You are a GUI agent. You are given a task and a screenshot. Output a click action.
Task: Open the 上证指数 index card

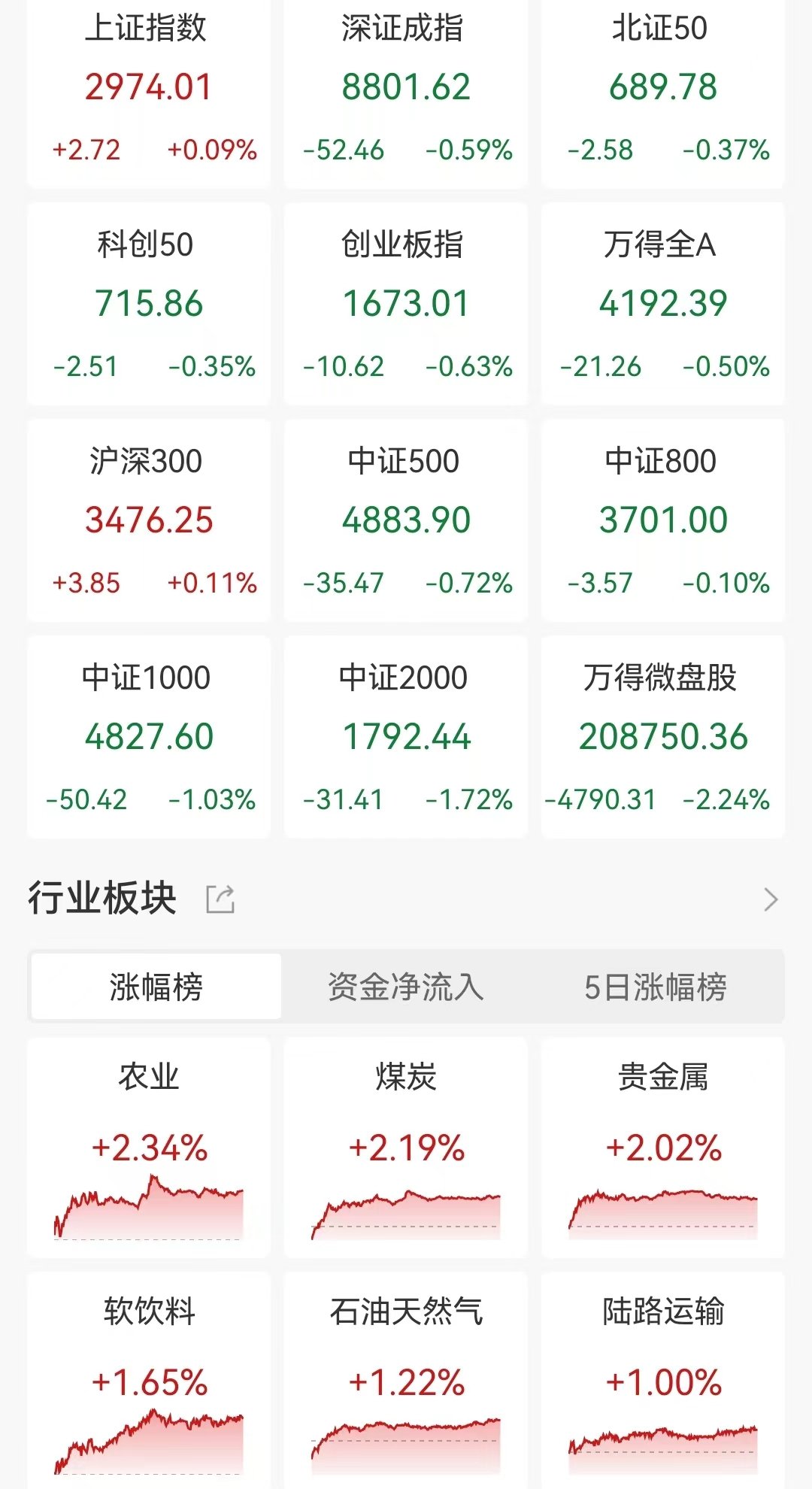click(x=149, y=93)
